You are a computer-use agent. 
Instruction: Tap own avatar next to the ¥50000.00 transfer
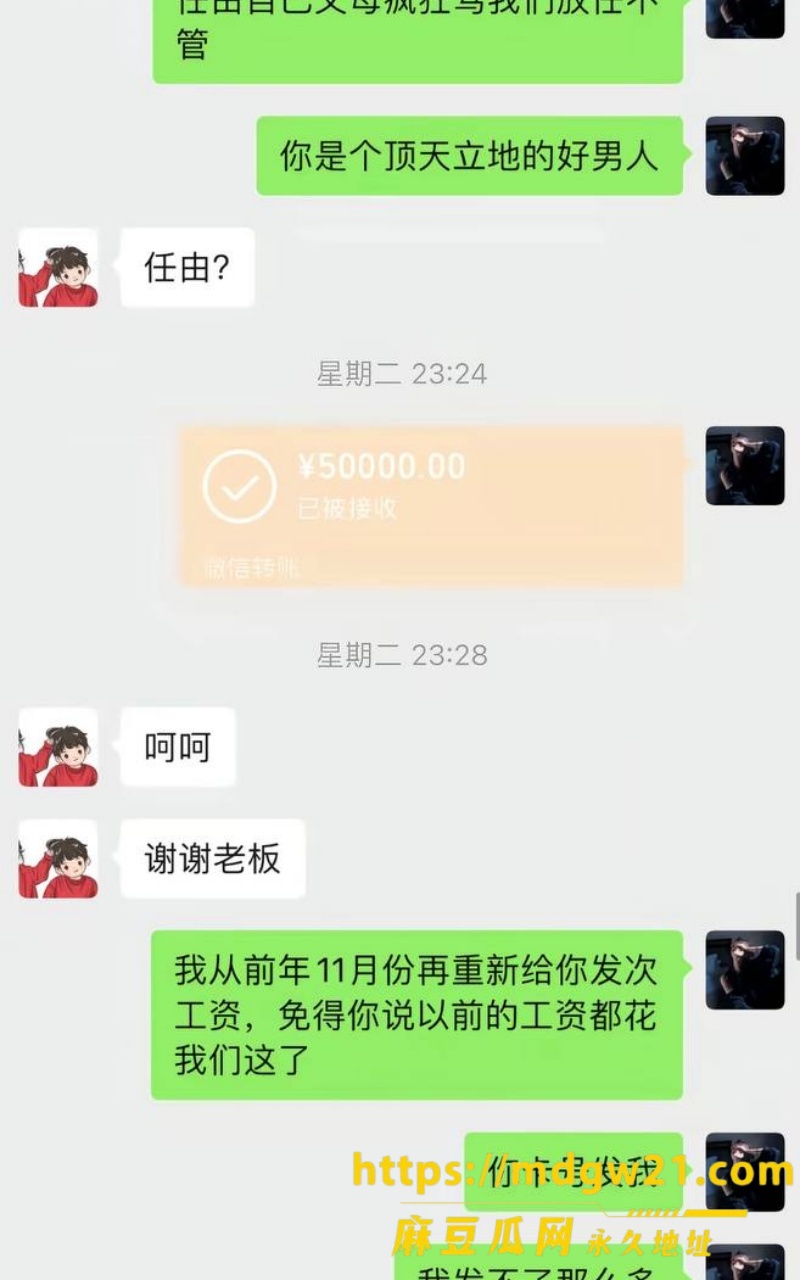[745, 466]
